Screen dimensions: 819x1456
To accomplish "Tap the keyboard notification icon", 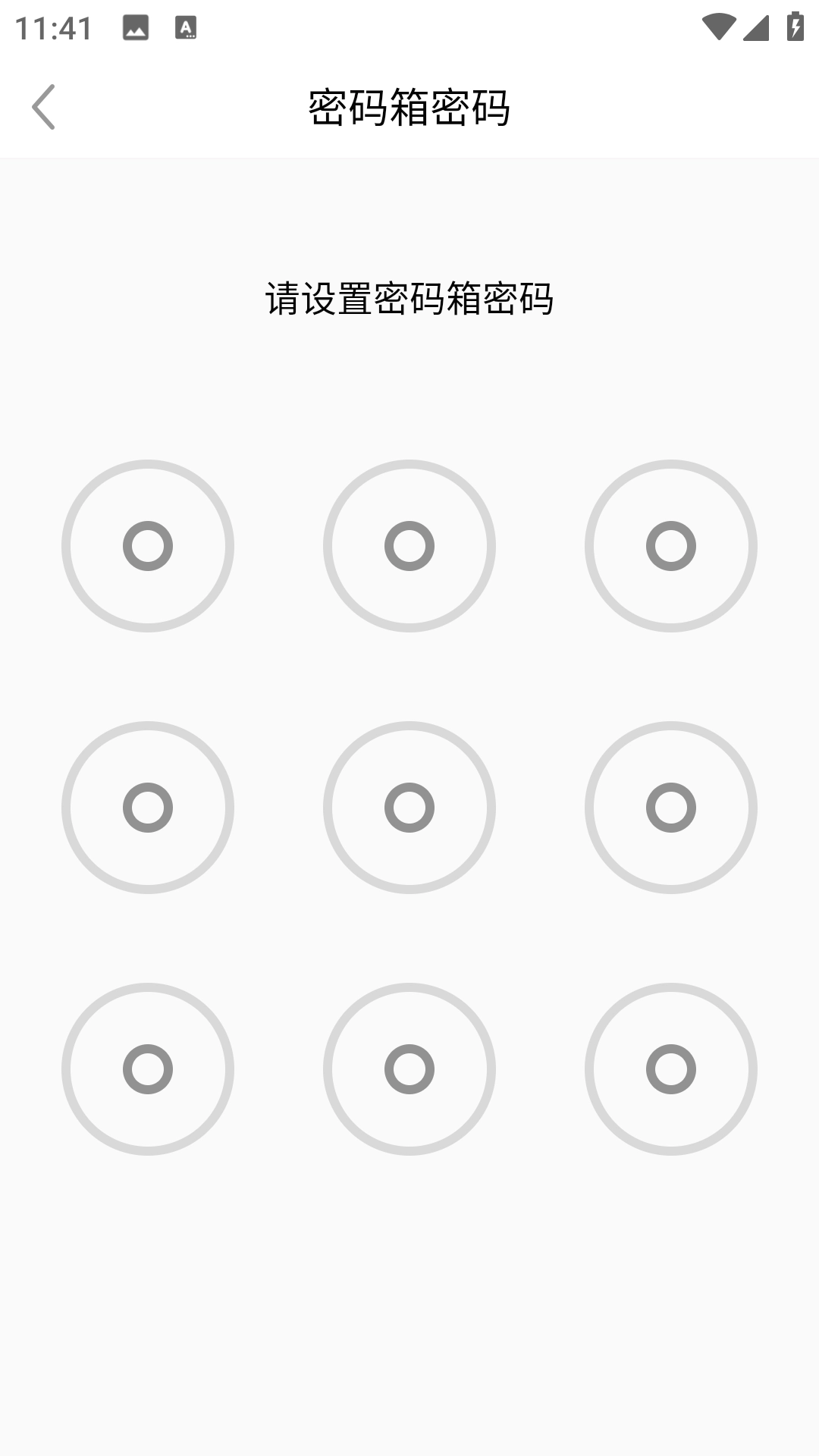I will click(x=186, y=27).
